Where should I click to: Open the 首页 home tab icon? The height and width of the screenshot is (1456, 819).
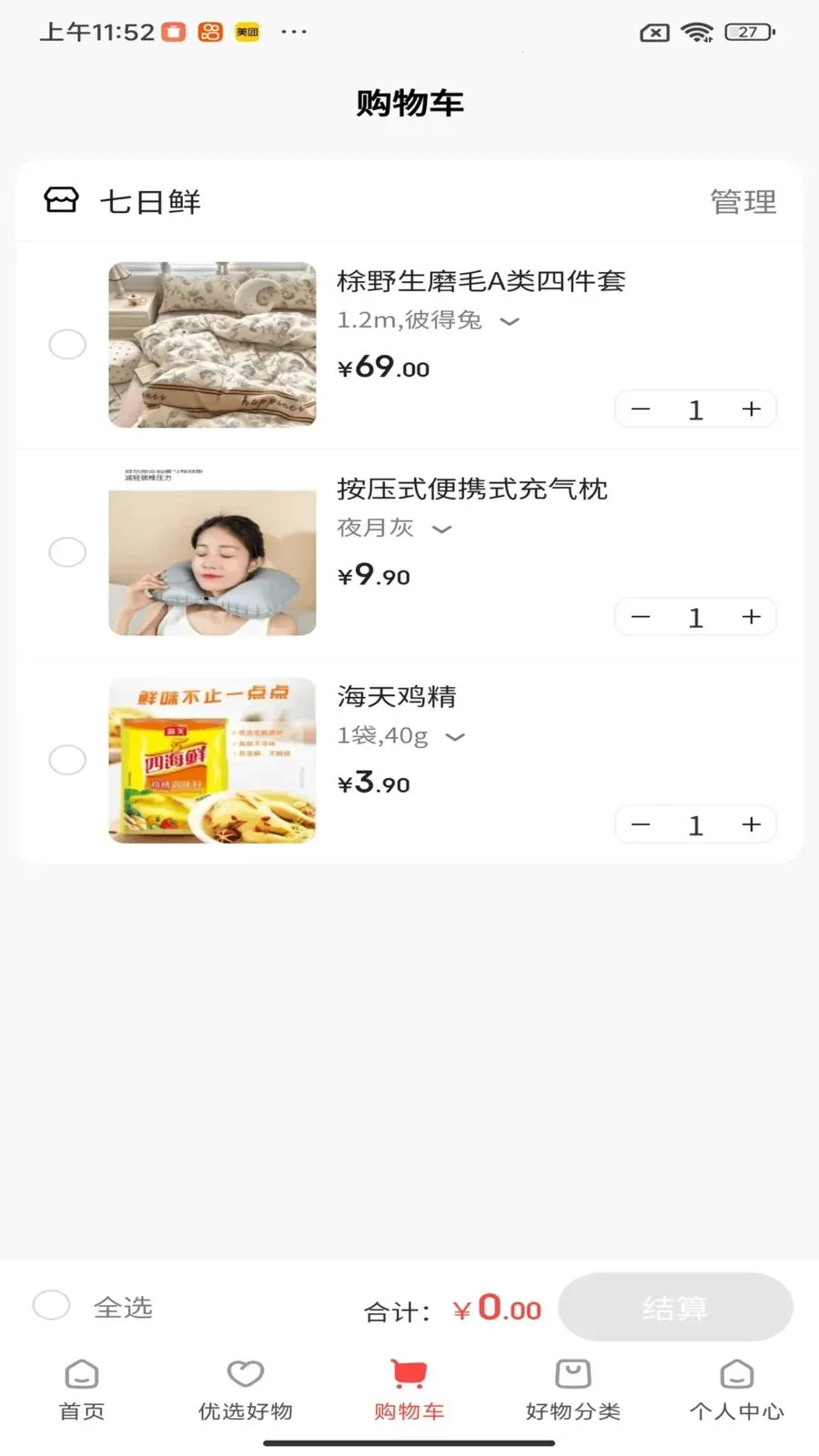[82, 1374]
